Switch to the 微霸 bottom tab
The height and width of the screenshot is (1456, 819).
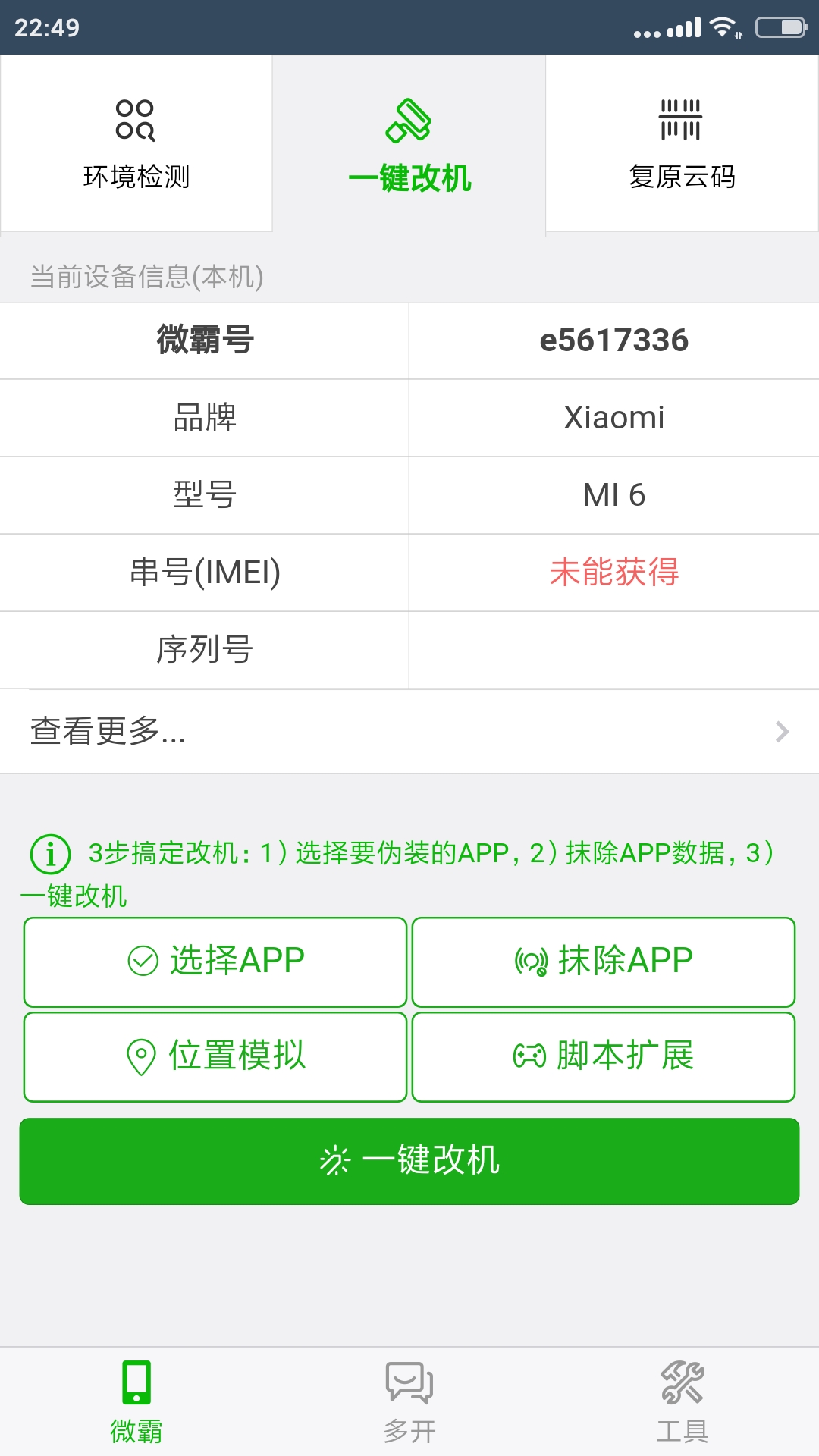click(x=136, y=1401)
